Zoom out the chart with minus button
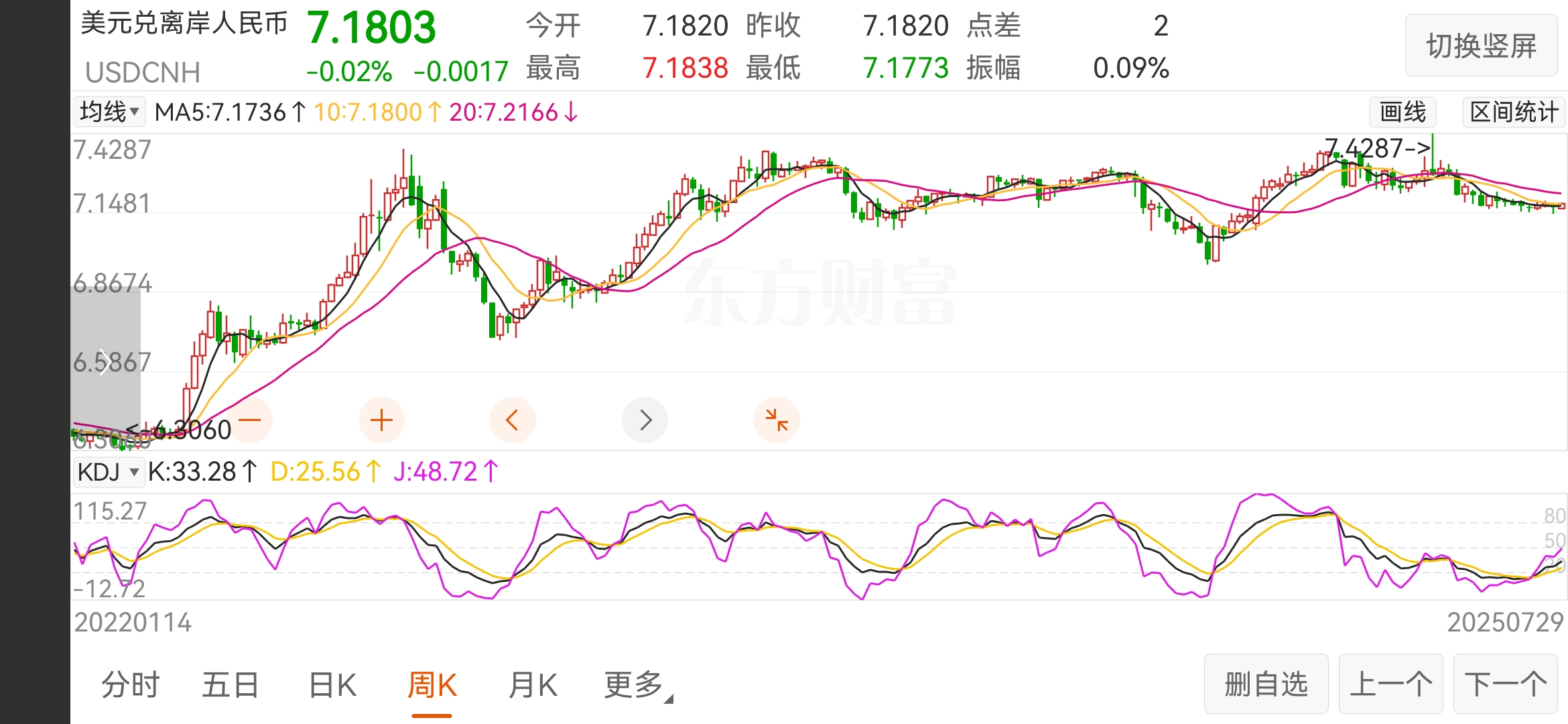The width and height of the screenshot is (1568, 724). tap(250, 420)
